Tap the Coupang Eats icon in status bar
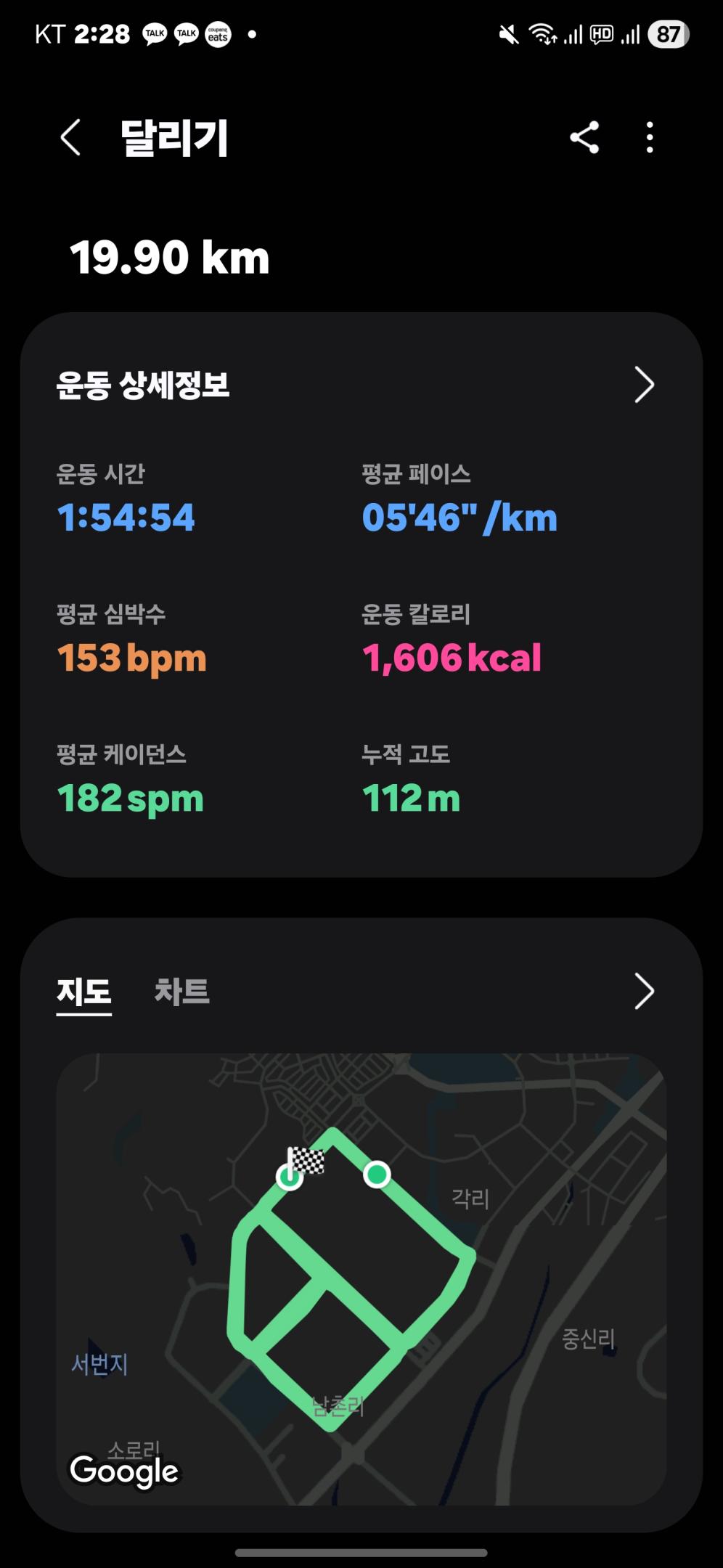Image resolution: width=723 pixels, height=1568 pixels. click(218, 33)
